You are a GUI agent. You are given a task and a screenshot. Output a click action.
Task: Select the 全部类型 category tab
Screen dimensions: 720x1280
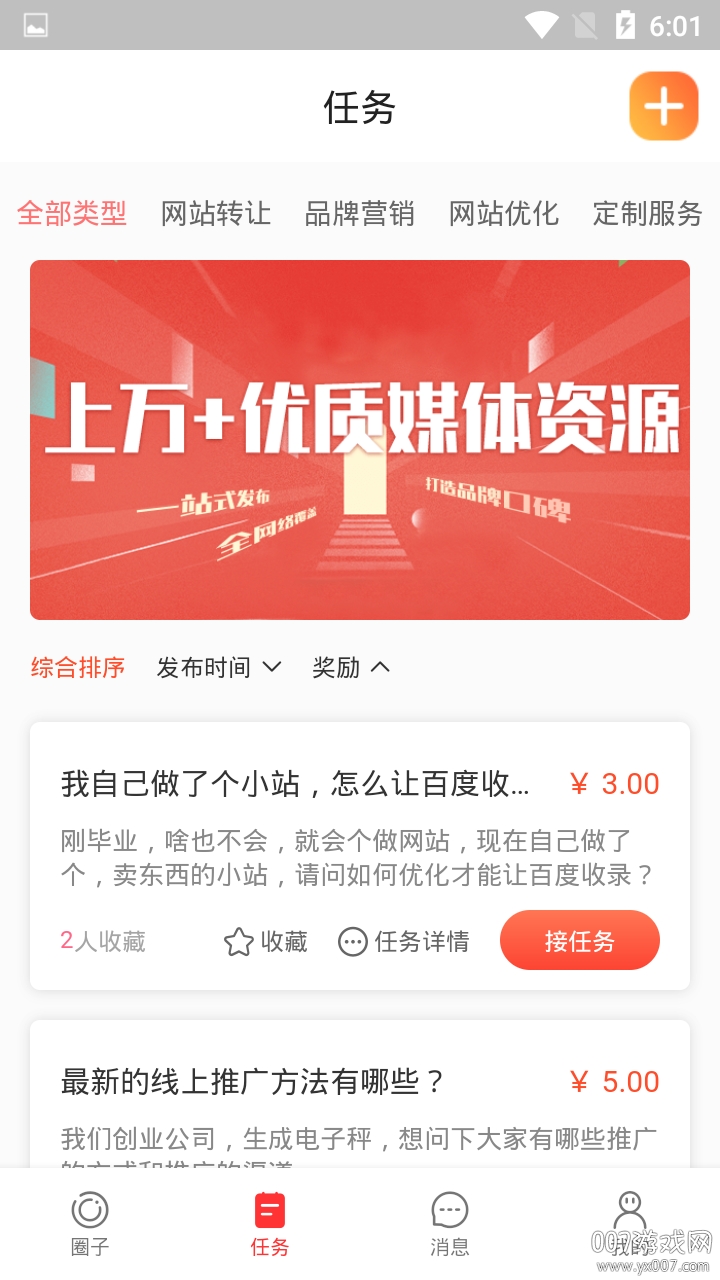point(72,213)
